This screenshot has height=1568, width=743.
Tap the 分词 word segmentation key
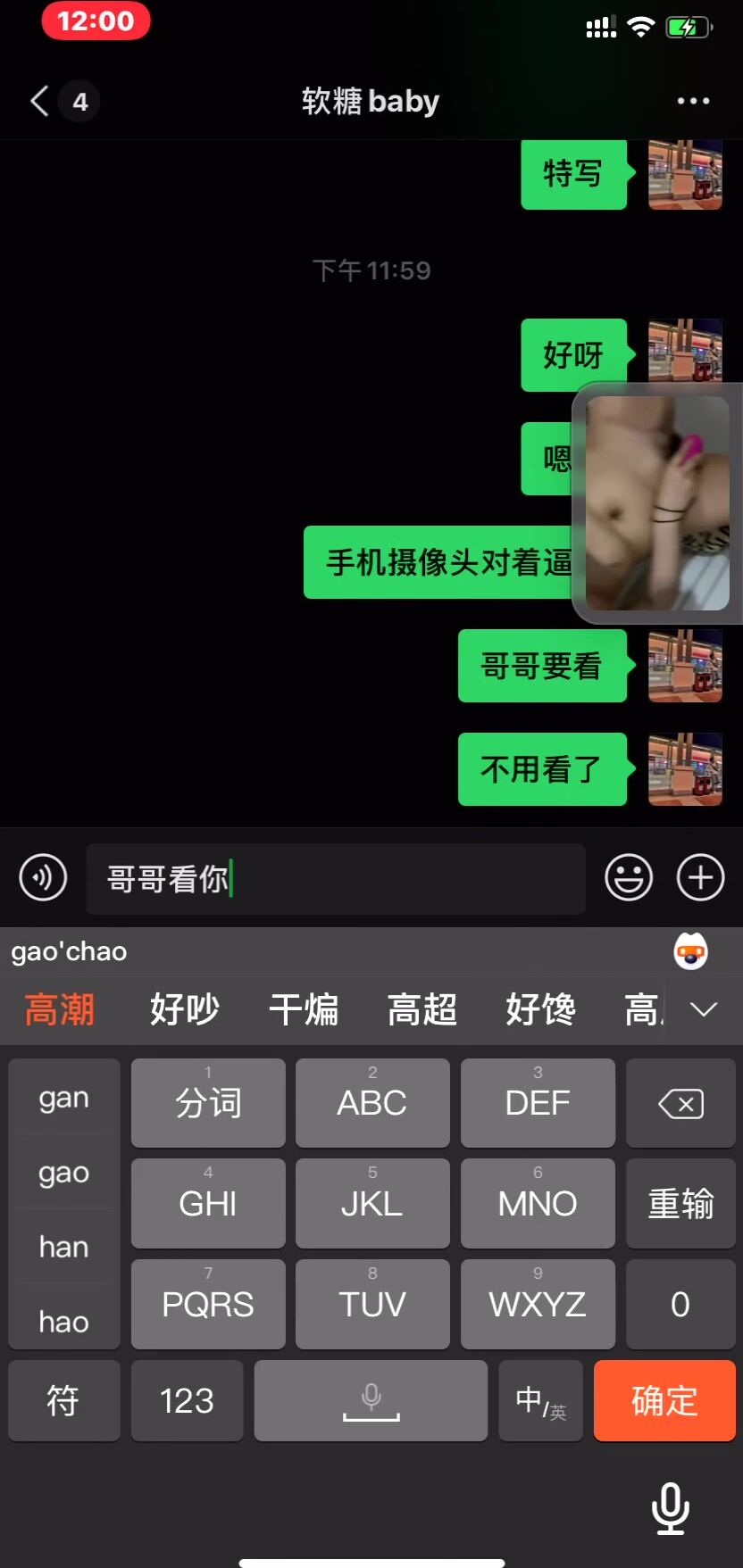point(208,1103)
